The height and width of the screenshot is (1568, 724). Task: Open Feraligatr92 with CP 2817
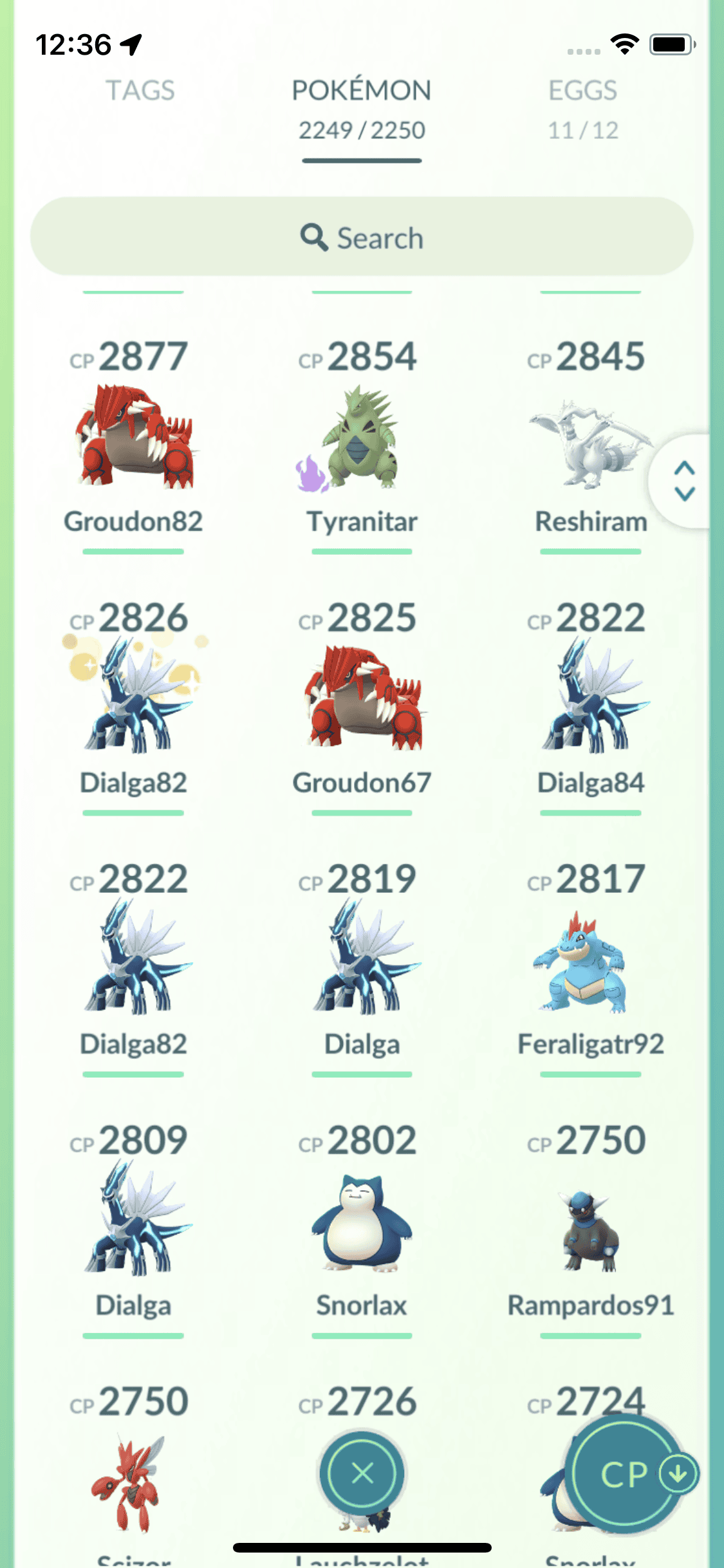(589, 964)
